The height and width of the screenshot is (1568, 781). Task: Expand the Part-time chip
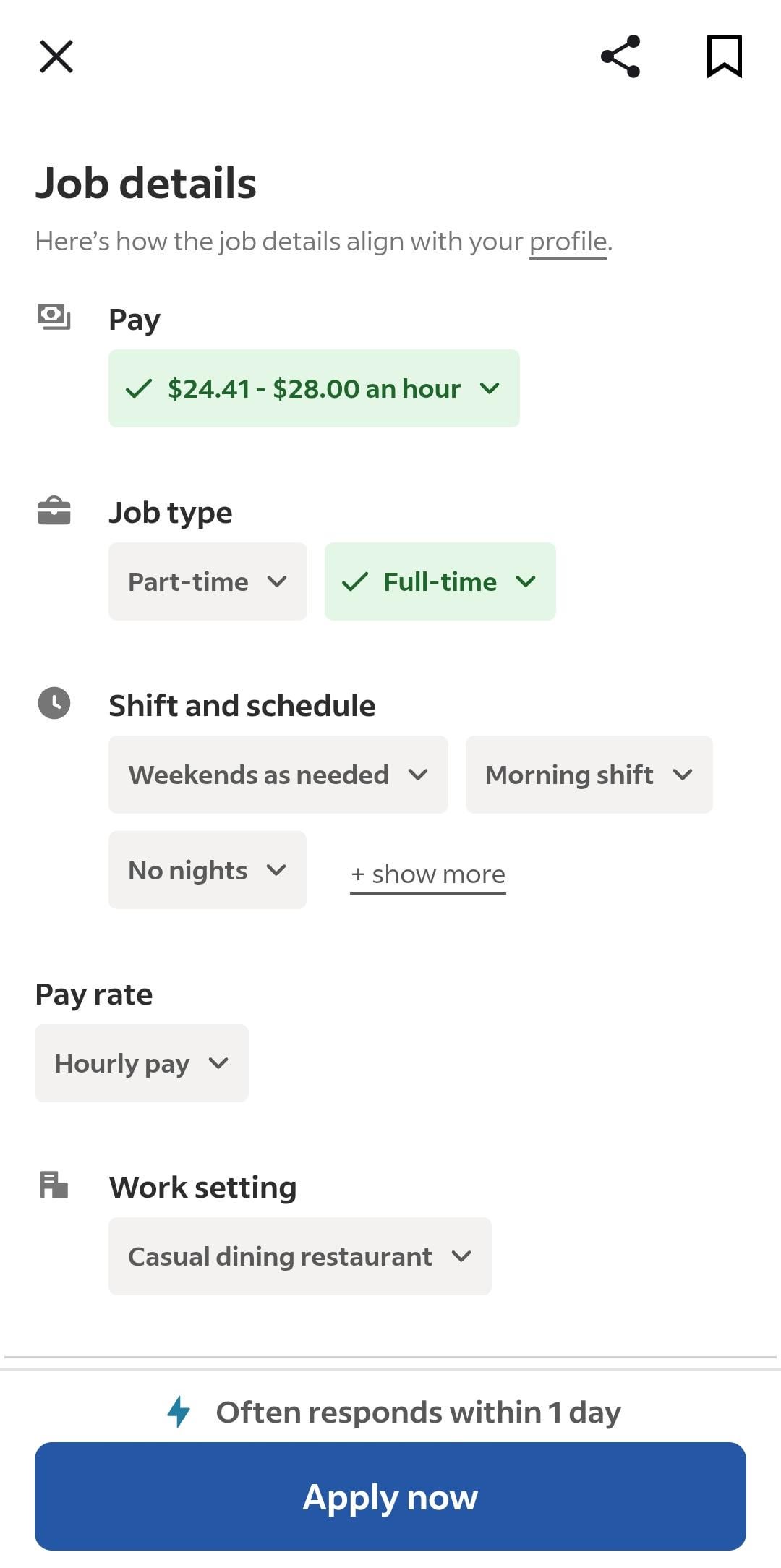pyautogui.click(x=208, y=581)
